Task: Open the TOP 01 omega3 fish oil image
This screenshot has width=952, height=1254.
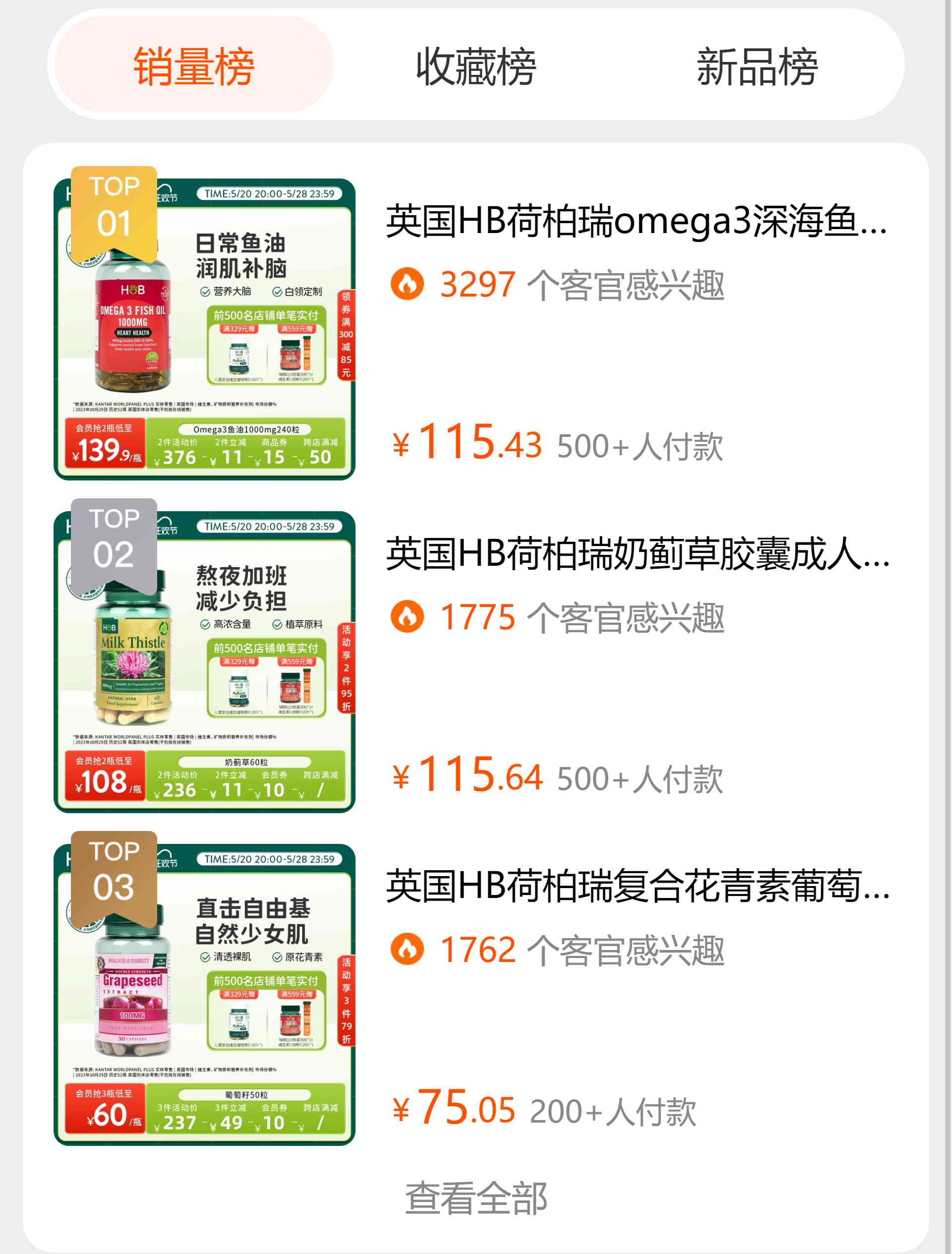Action: pos(204,329)
